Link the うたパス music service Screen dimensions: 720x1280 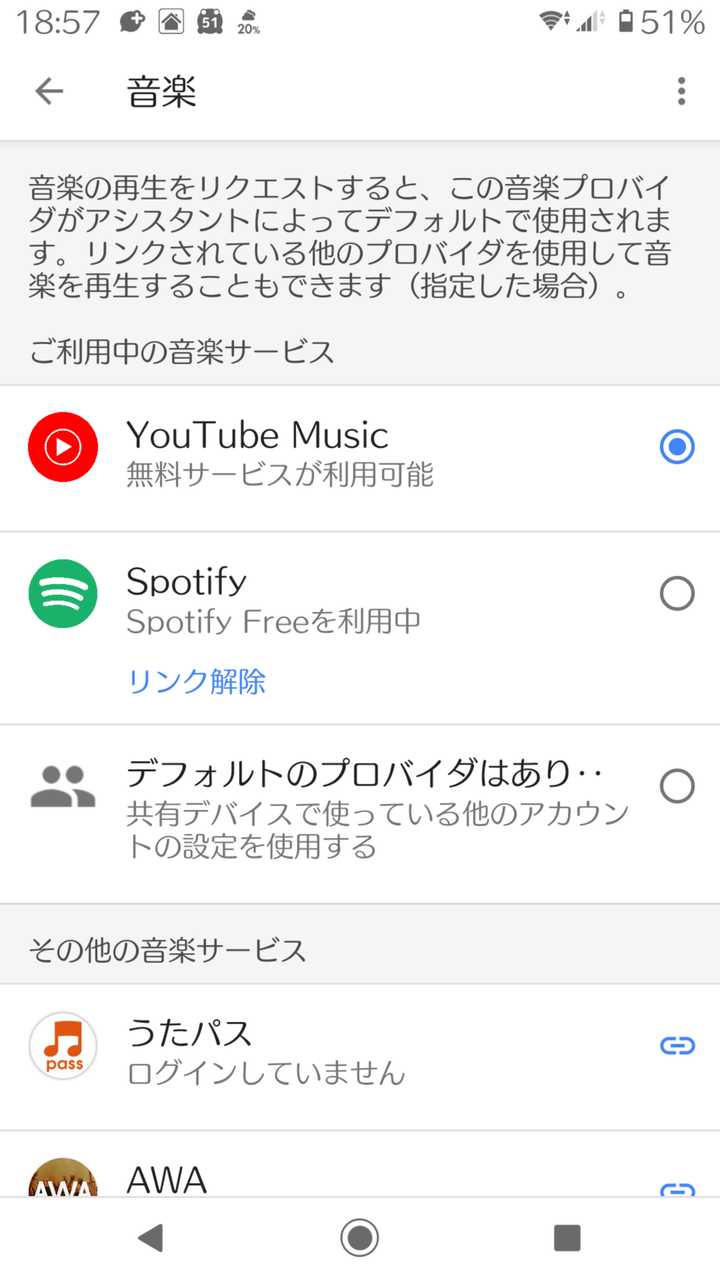click(x=677, y=1046)
